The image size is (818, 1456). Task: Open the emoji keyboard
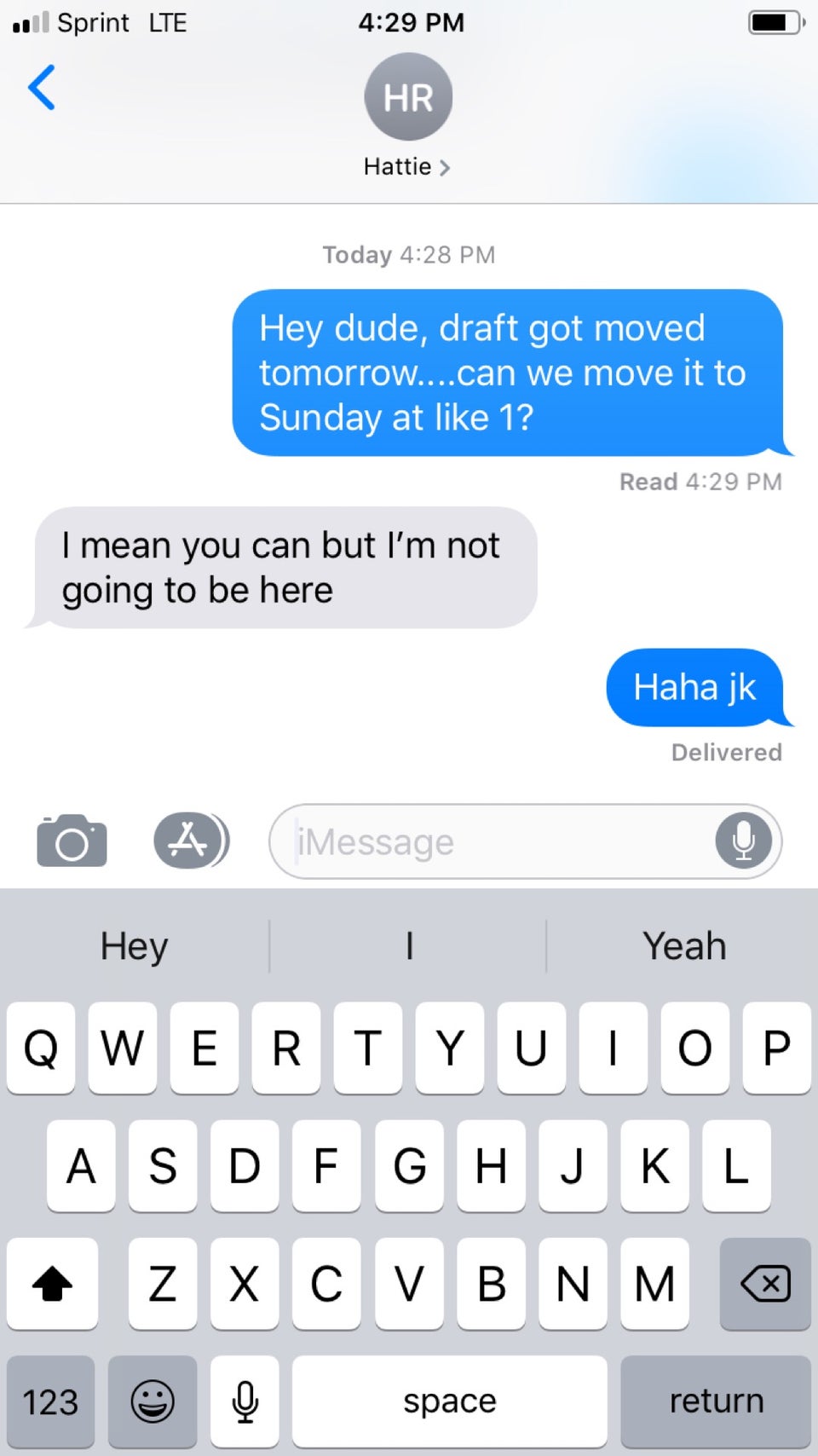153,1401
